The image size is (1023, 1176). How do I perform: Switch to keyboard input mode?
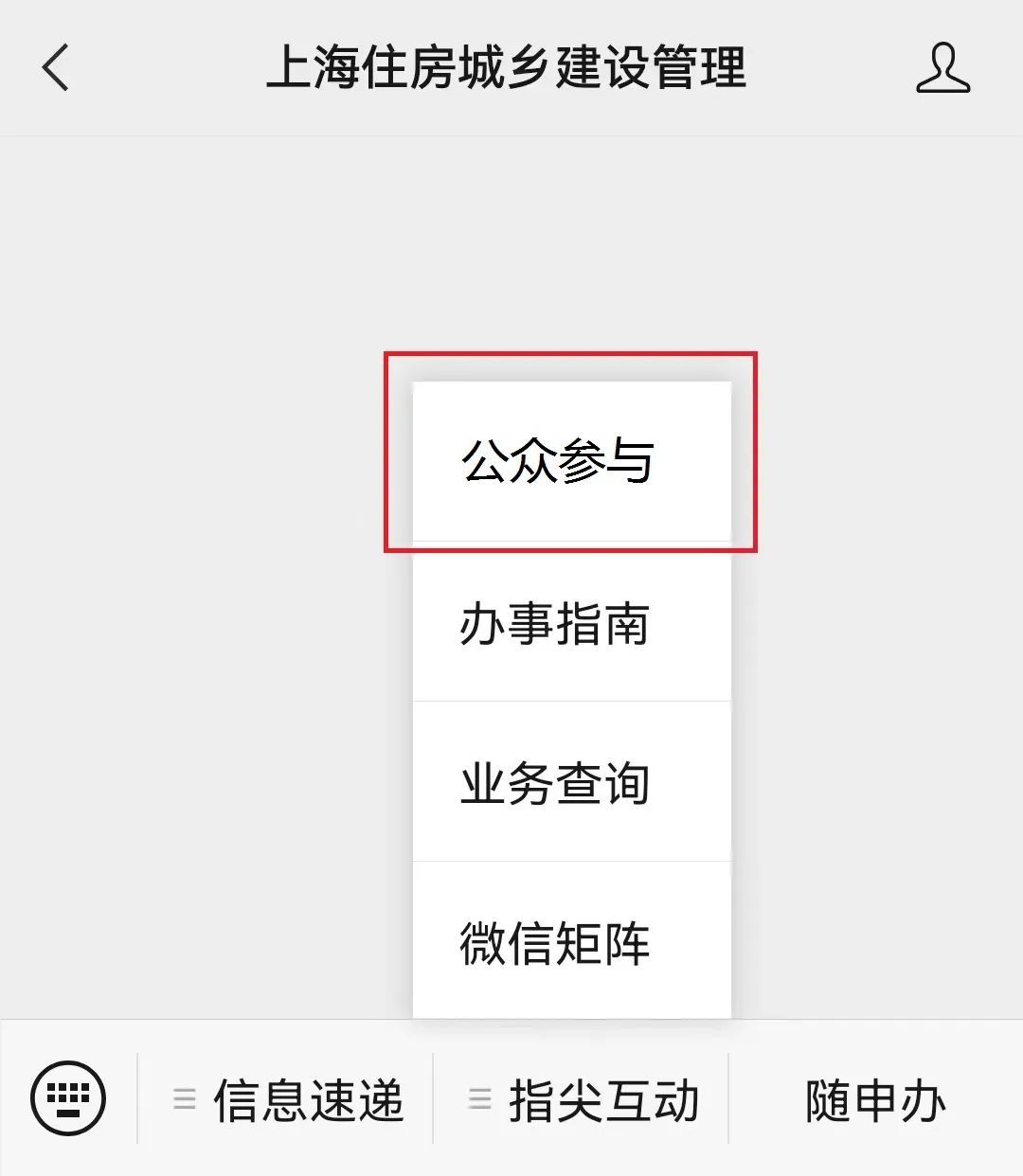click(x=68, y=1098)
